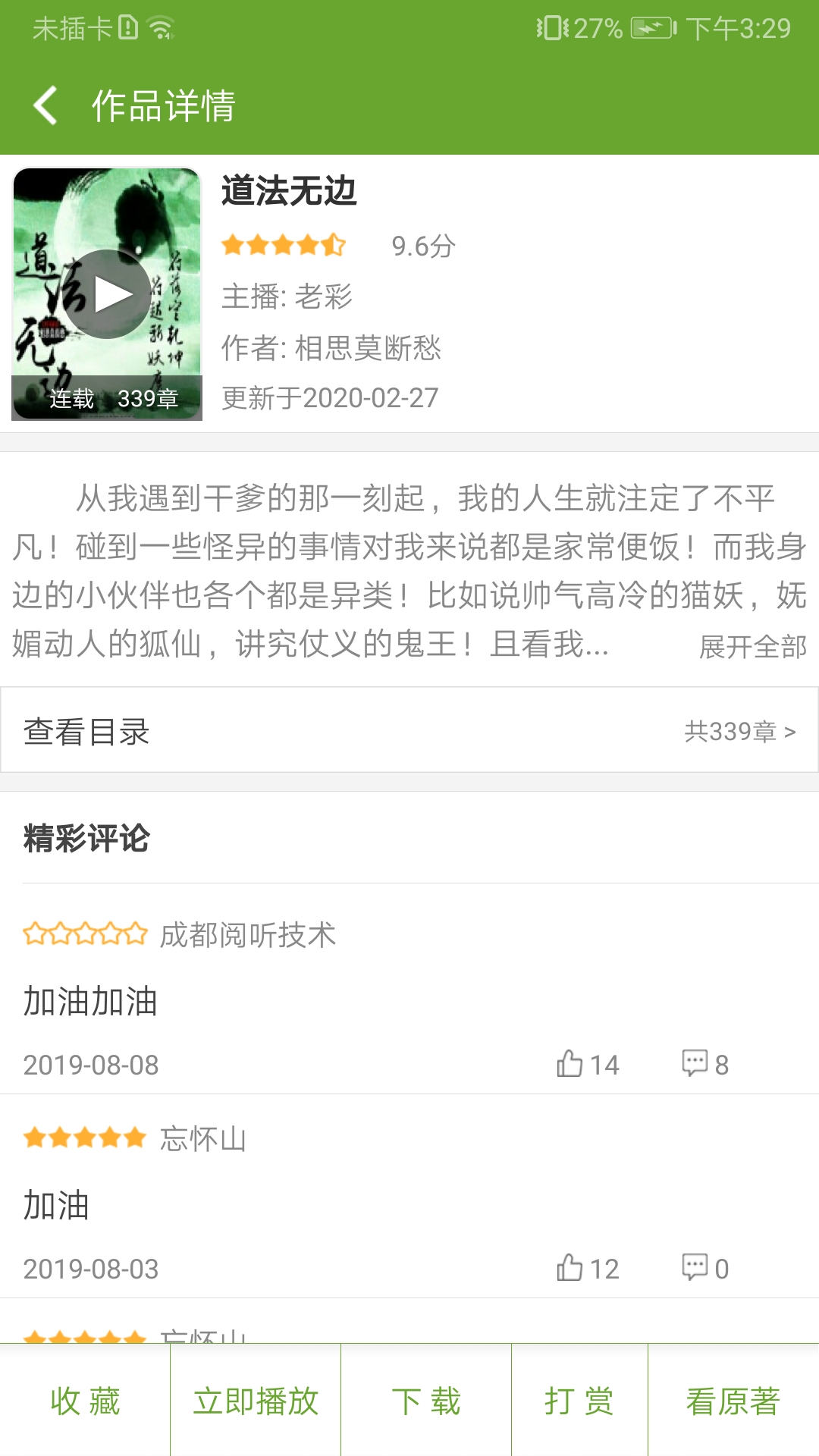Tap the back arrow to leave 作品详情
The height and width of the screenshot is (1456, 819).
[x=45, y=106]
